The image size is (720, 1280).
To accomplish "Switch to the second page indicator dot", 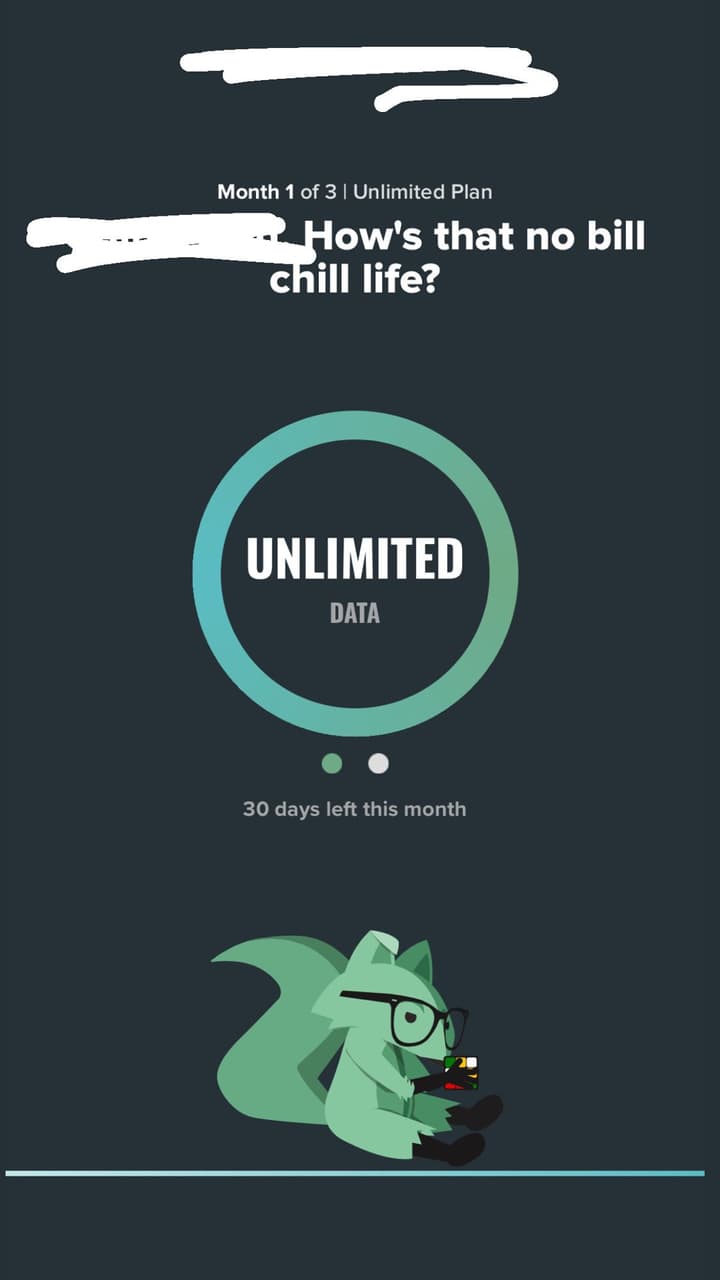I will pyautogui.click(x=378, y=764).
